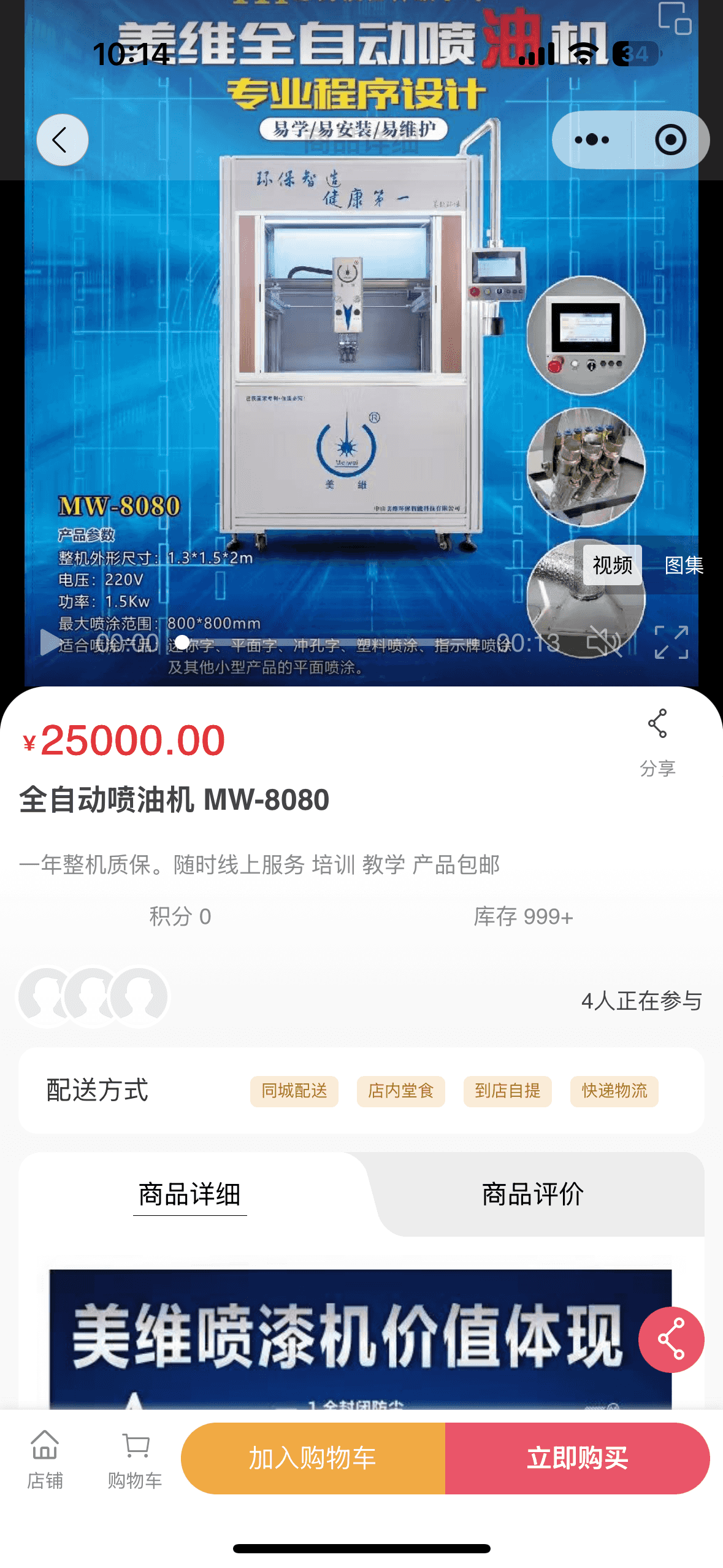The width and height of the screenshot is (723, 1568).
Task: Tap the red floating share button
Action: 671,1339
